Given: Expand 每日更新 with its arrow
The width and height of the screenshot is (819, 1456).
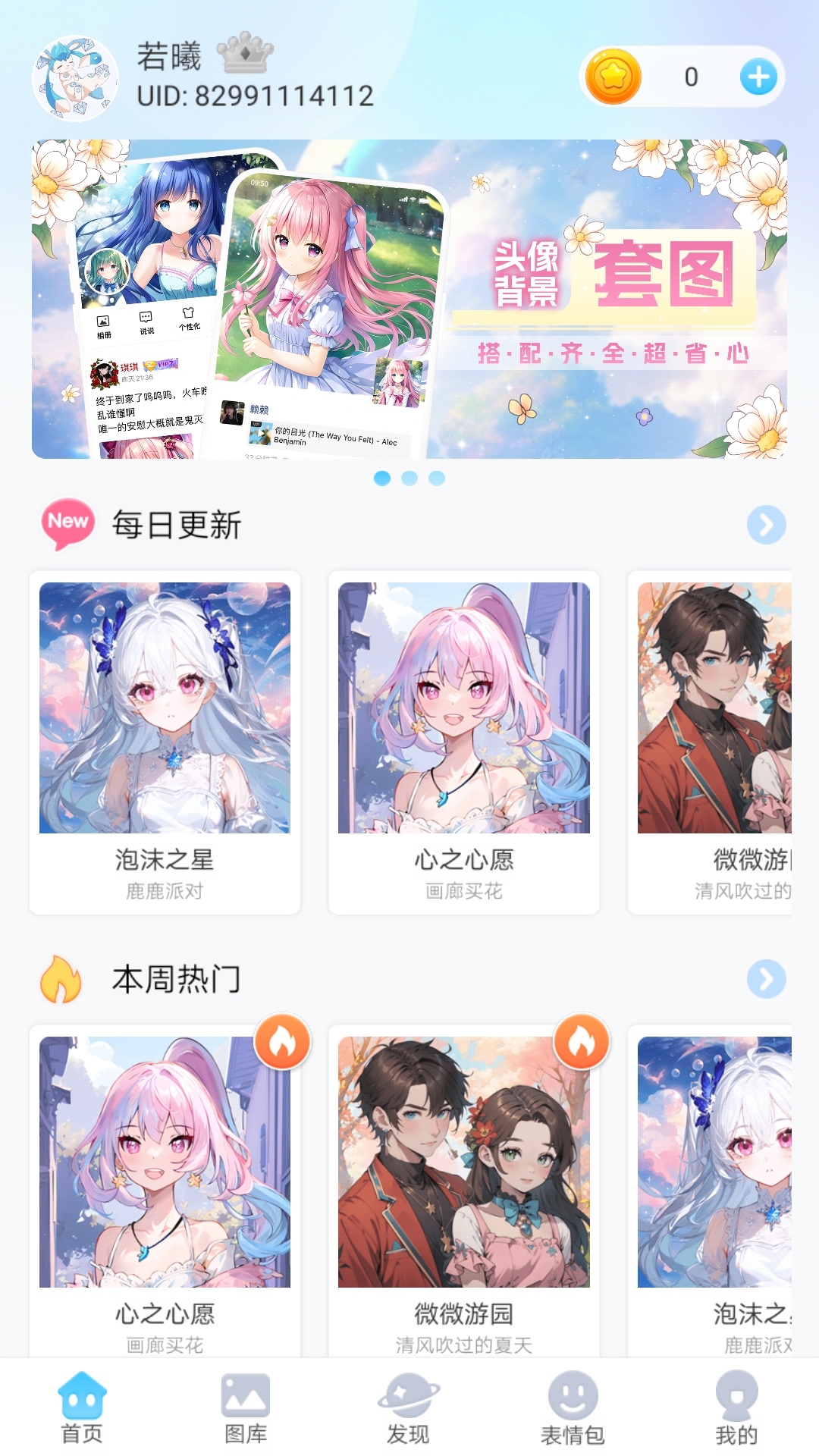Looking at the screenshot, I should (x=766, y=525).
